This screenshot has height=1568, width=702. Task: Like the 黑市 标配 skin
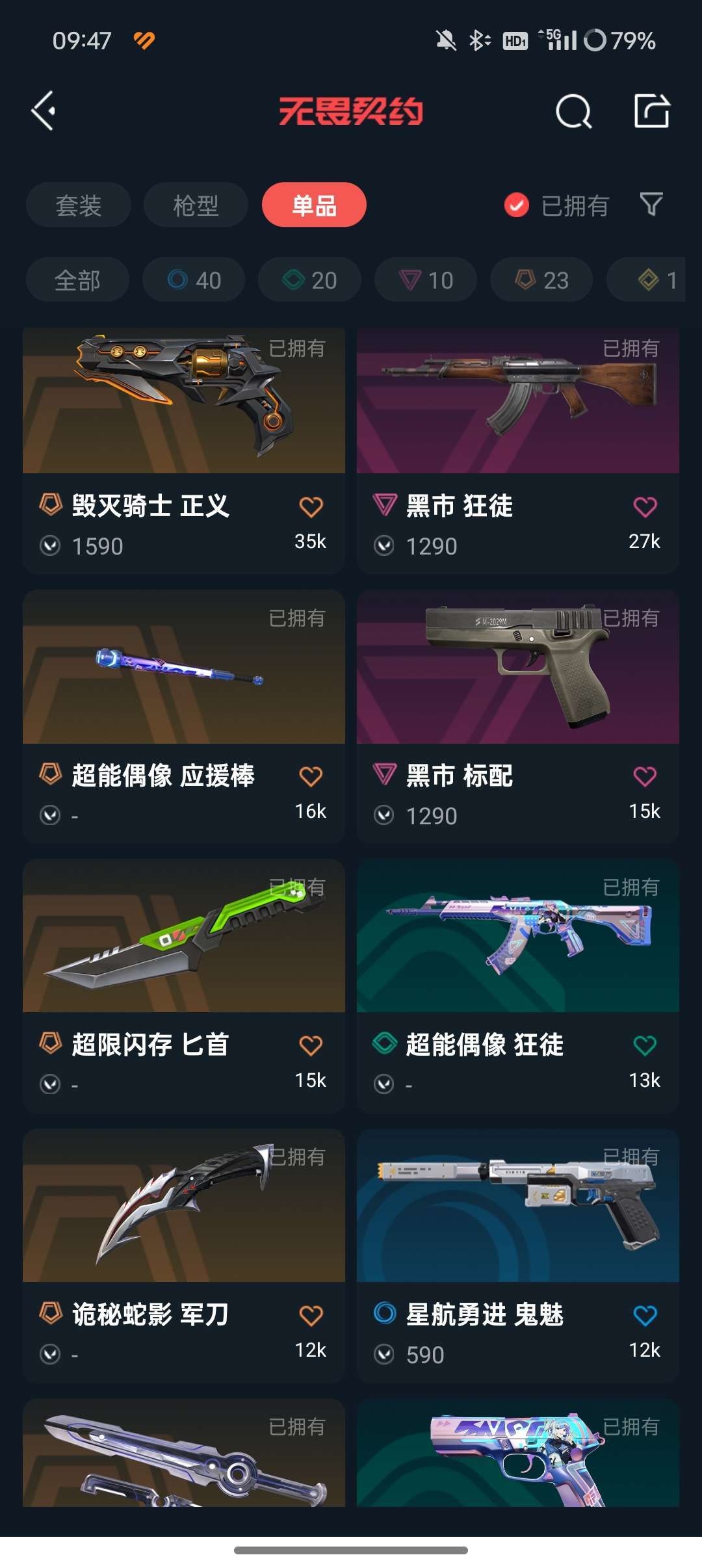tap(645, 777)
